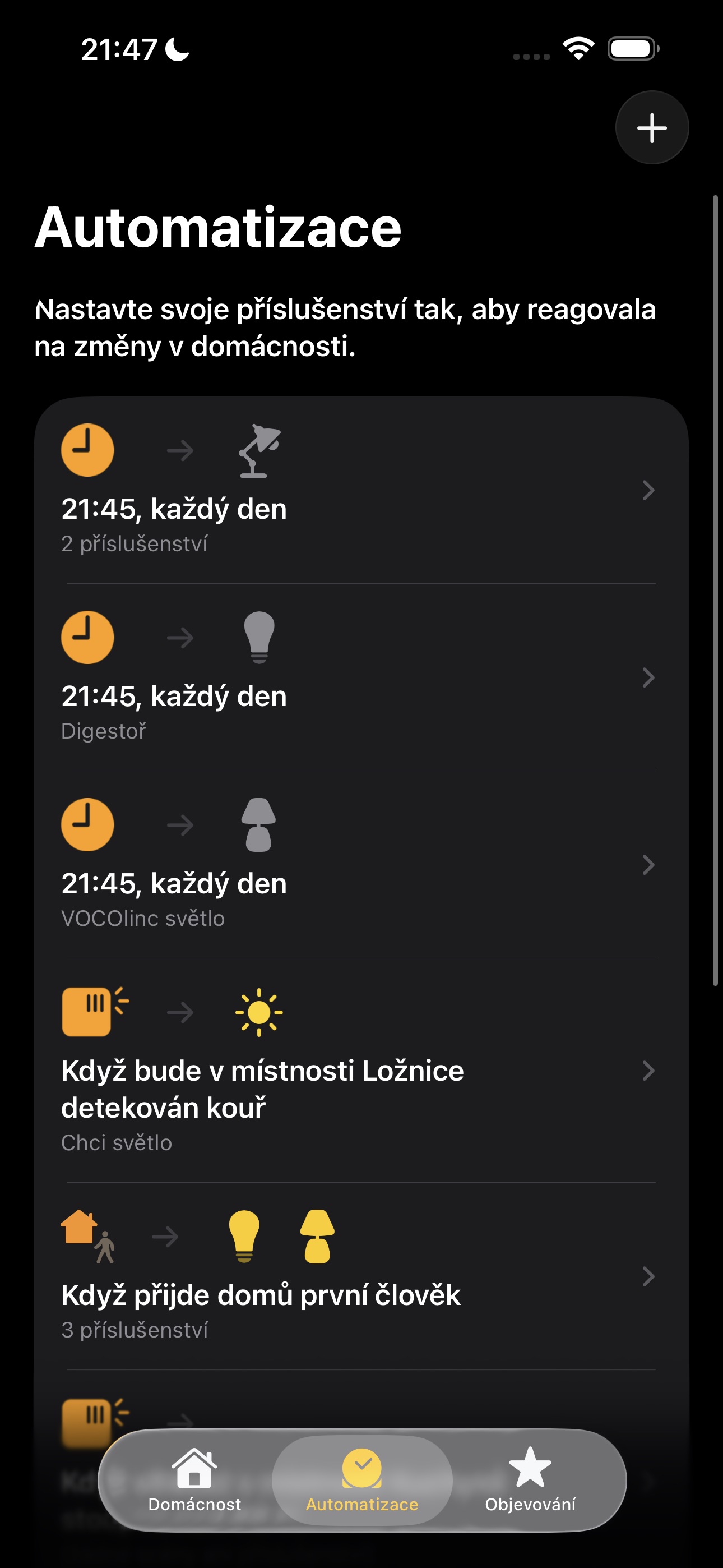
Task: Go to the Objevování tab
Action: [530, 1480]
